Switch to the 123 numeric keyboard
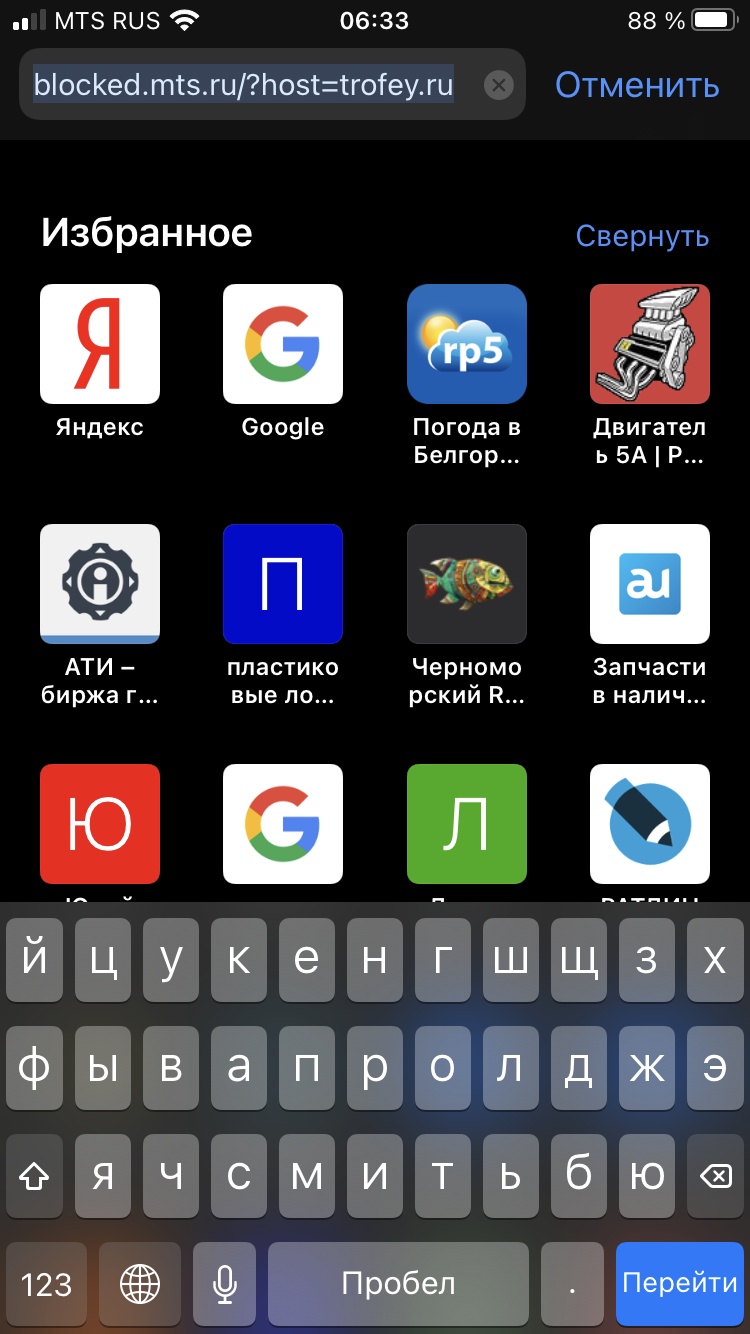This screenshot has height=1334, width=750. [x=46, y=1283]
